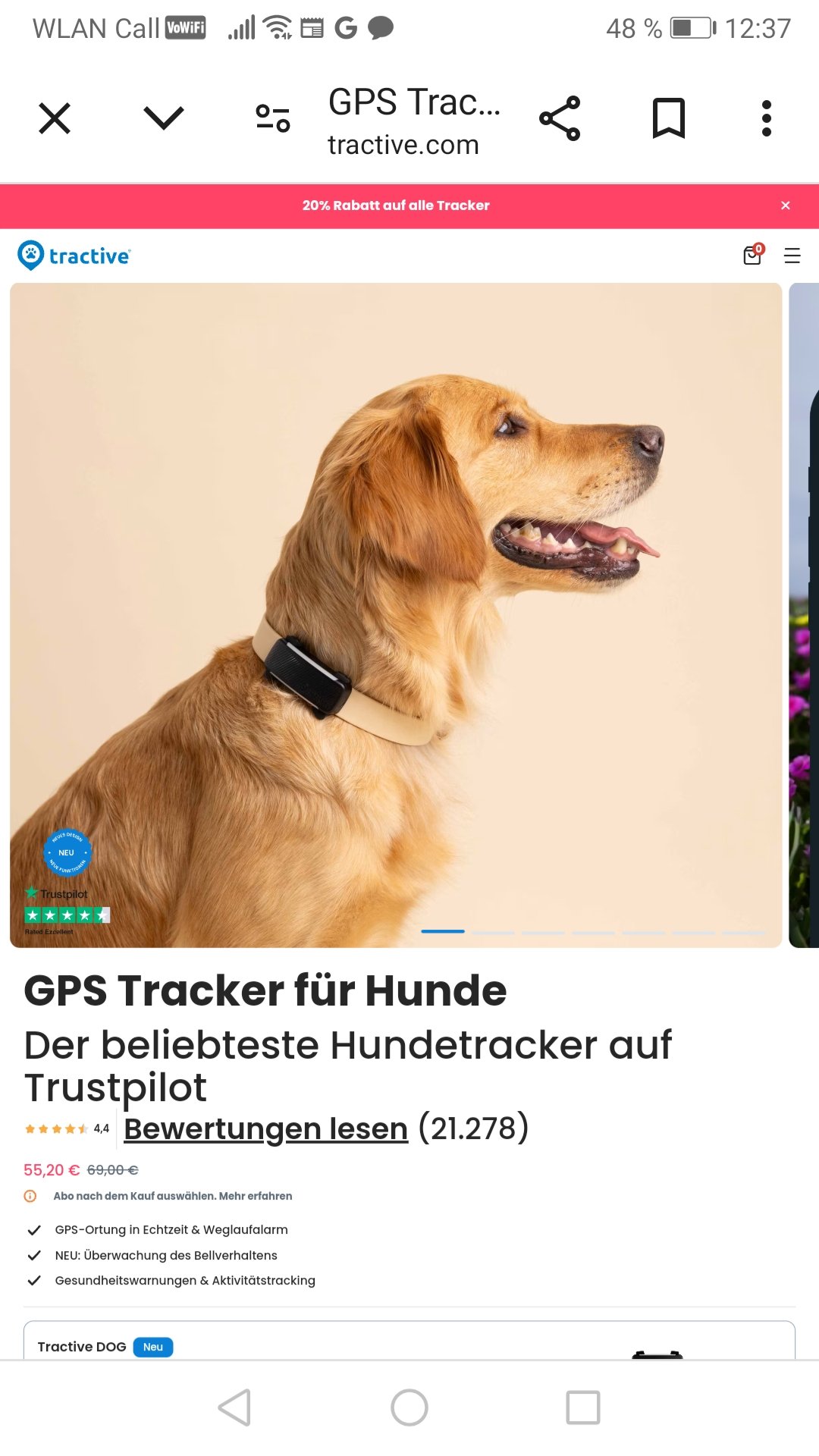
Task: Go to the Tractive homepage logo
Action: [x=74, y=256]
